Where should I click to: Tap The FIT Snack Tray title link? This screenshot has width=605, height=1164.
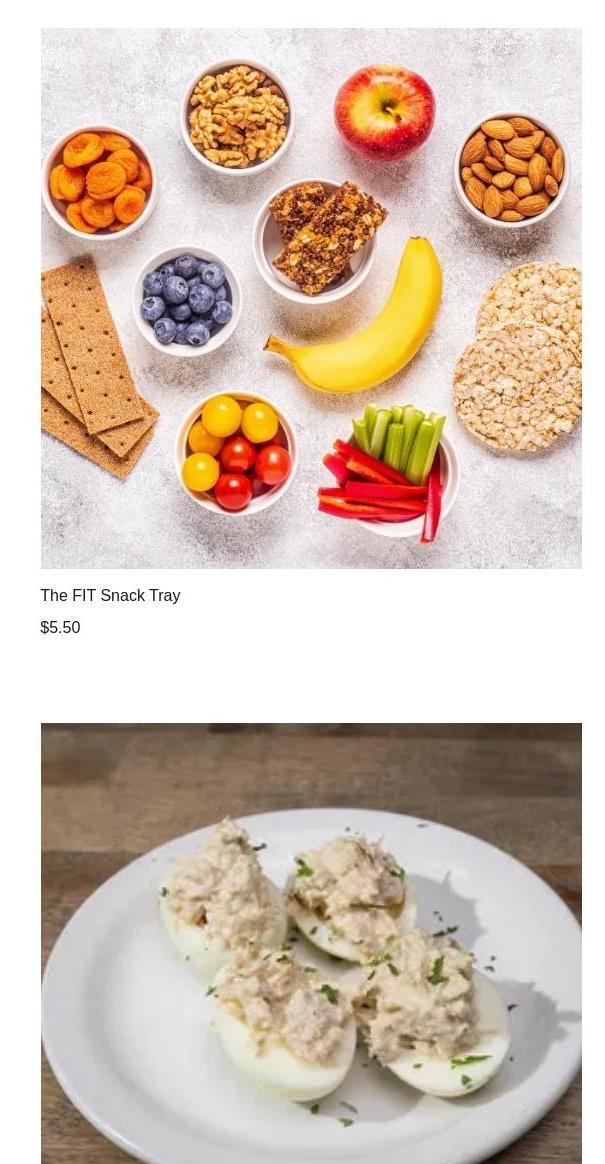point(111,595)
